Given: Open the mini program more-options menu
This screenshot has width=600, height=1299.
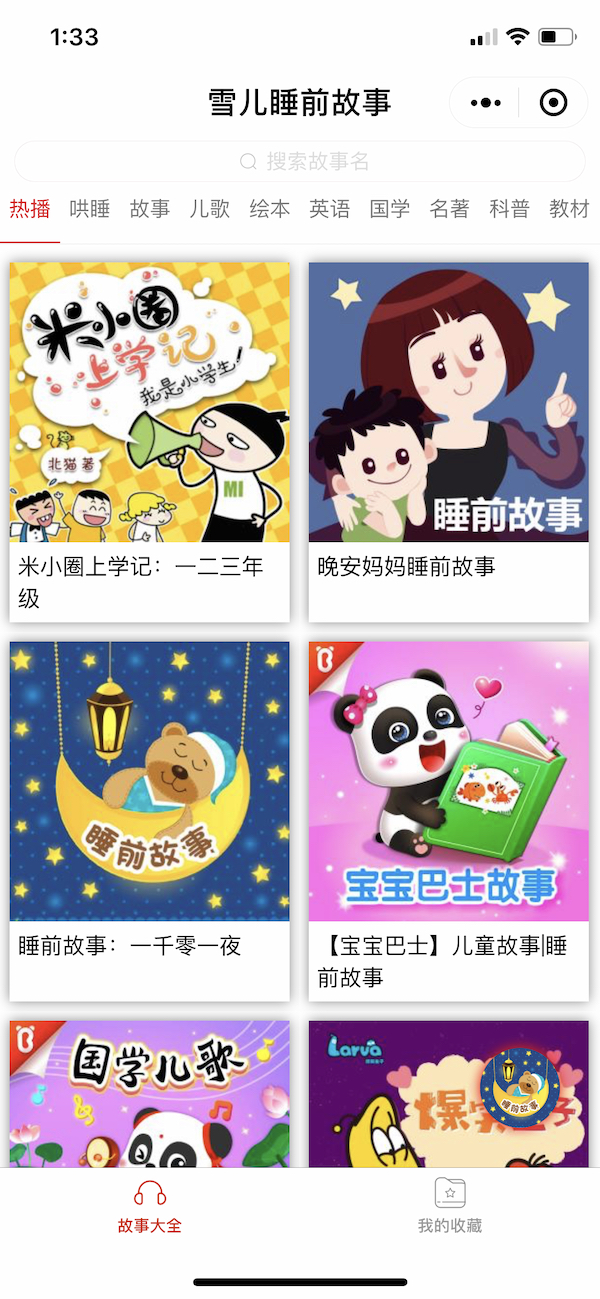Looking at the screenshot, I should (x=485, y=103).
